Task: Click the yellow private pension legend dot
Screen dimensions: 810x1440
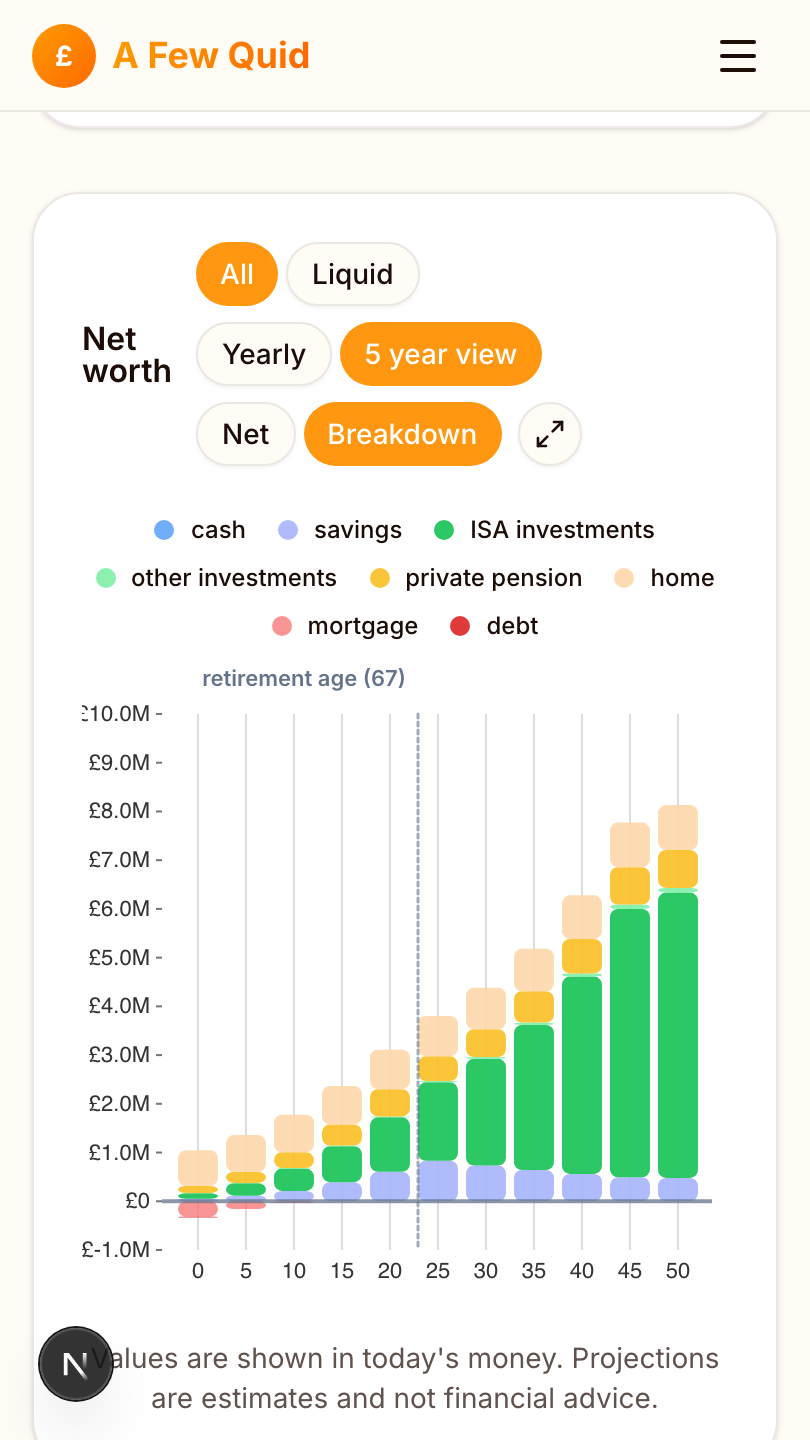Action: coord(379,578)
